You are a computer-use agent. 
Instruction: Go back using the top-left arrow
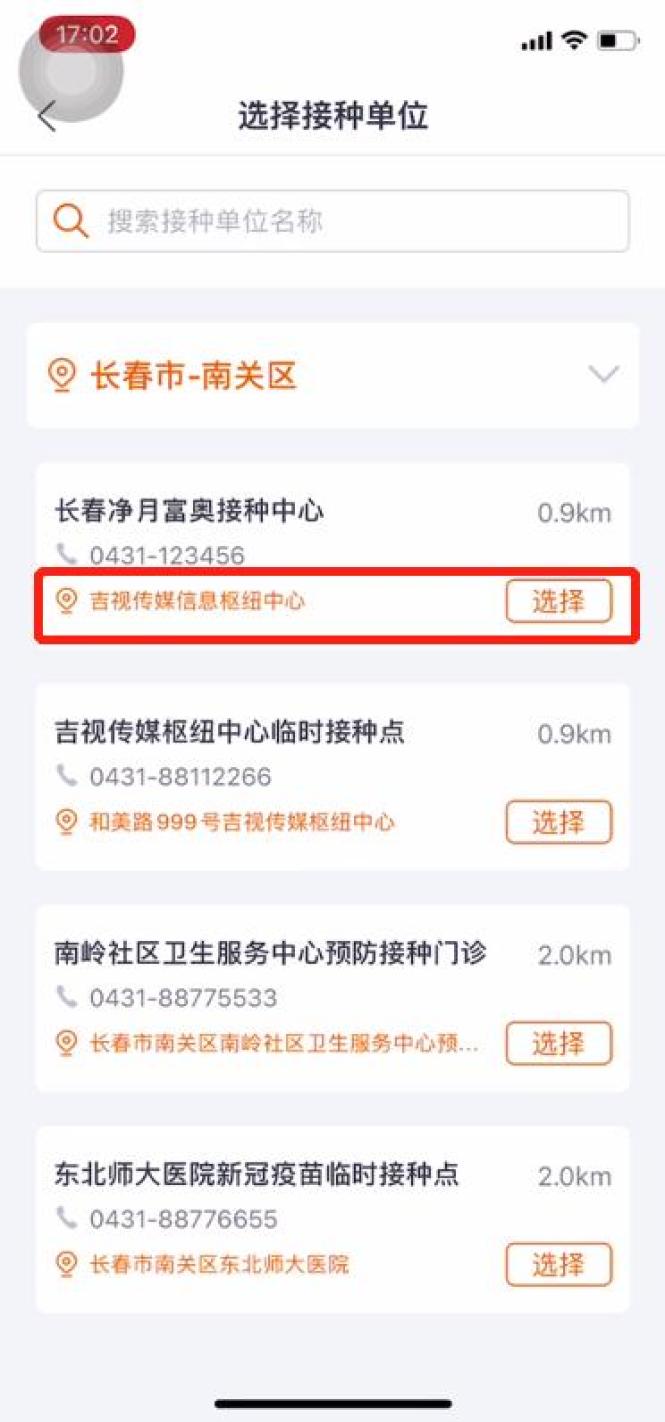coord(47,116)
